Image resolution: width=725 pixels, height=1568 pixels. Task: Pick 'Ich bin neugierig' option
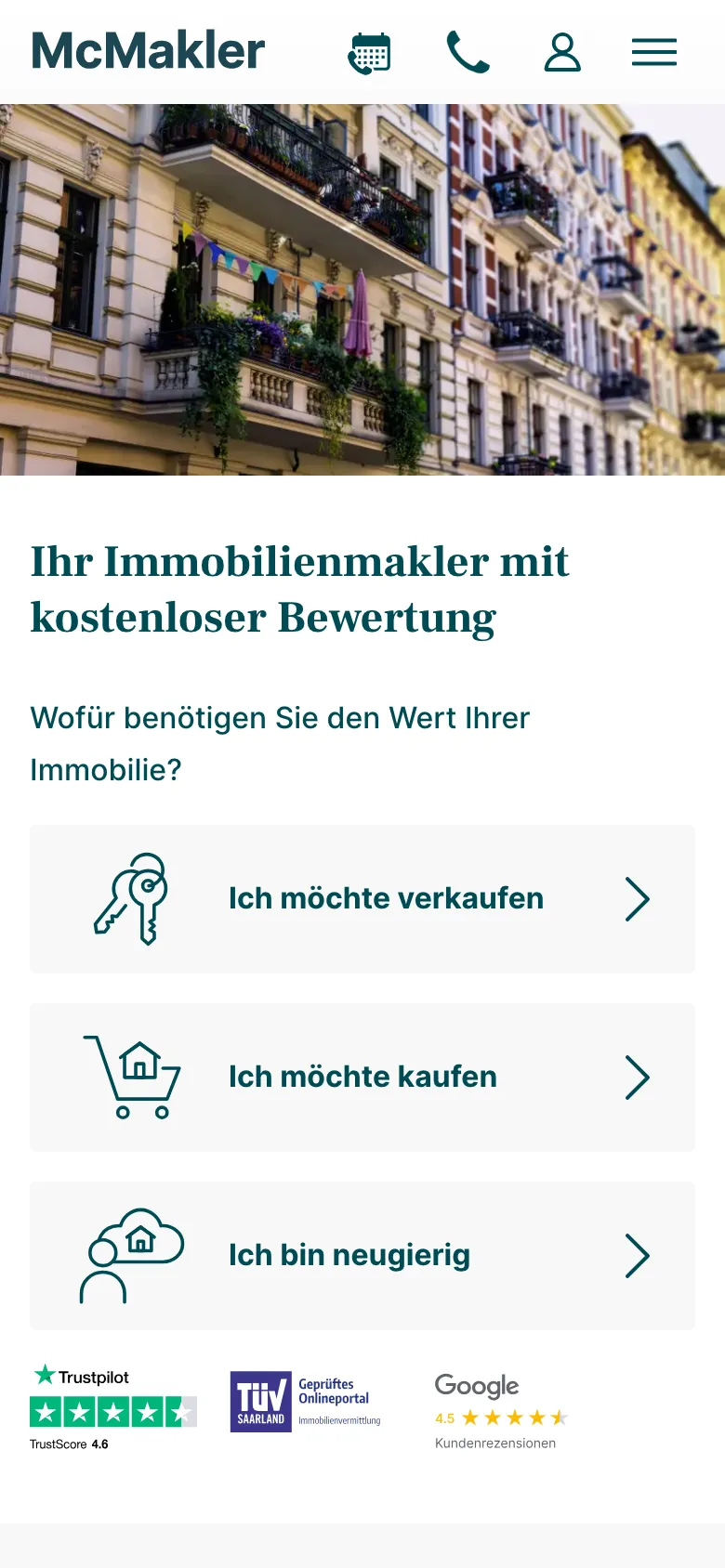pos(362,1255)
